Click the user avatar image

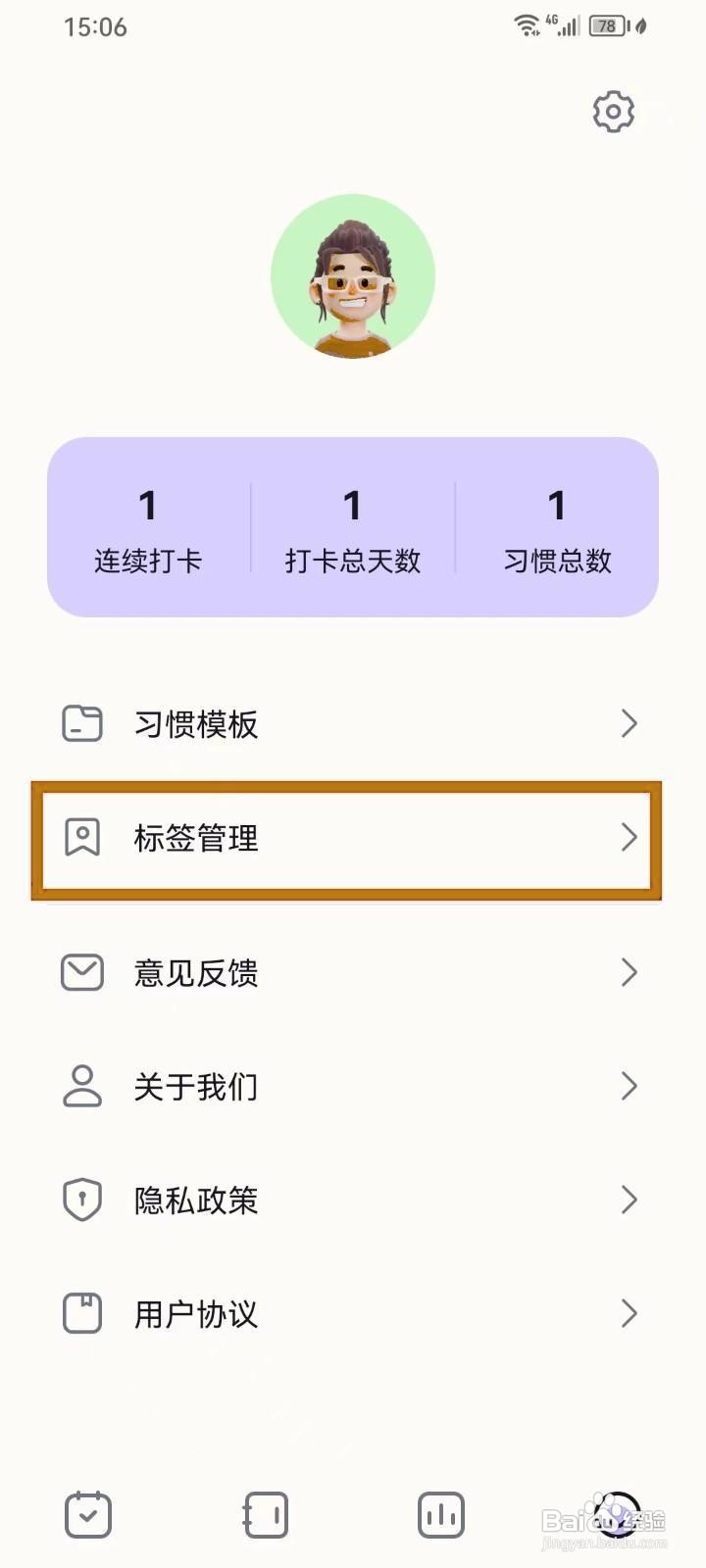click(x=353, y=277)
